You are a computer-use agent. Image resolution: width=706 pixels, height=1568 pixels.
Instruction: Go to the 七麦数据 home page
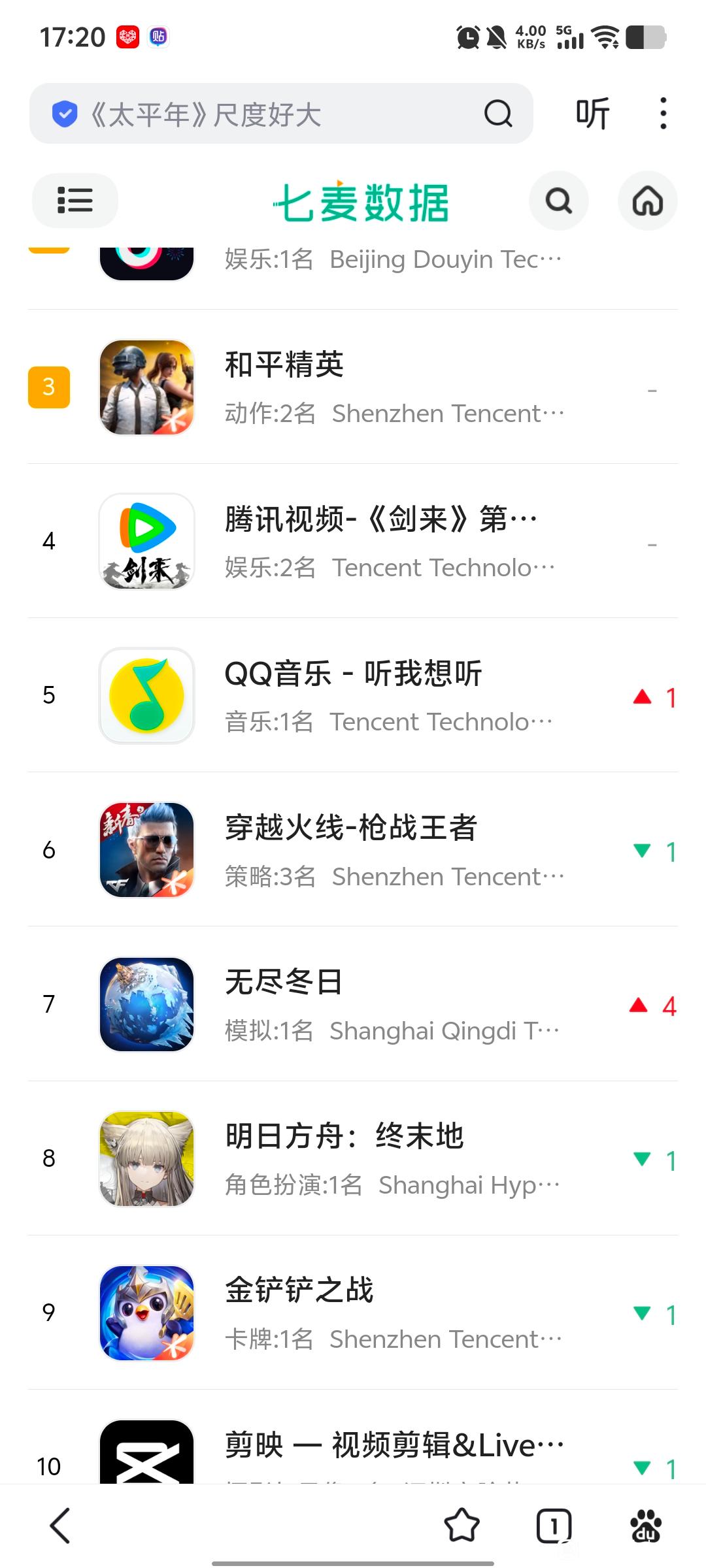click(x=647, y=201)
